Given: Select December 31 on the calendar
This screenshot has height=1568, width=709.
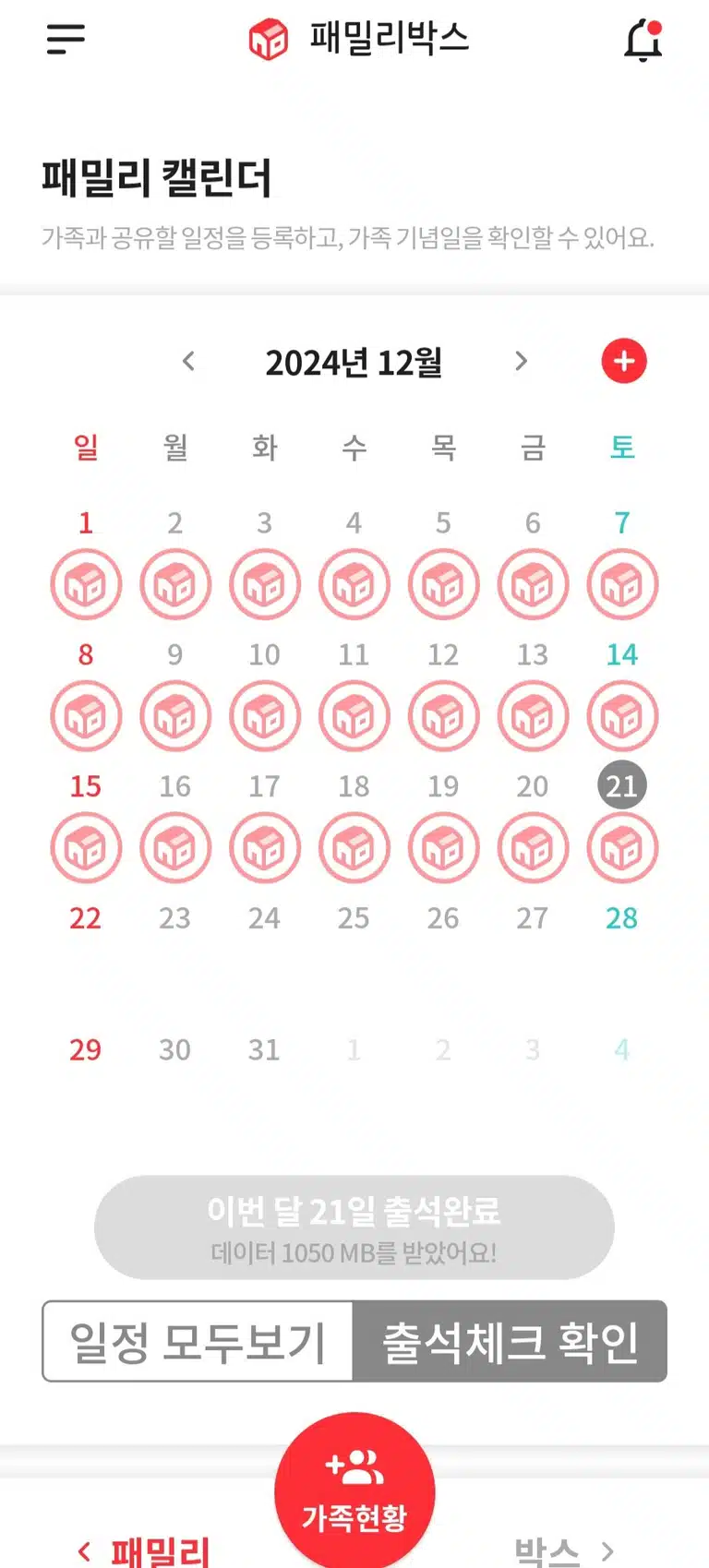Looking at the screenshot, I should [x=264, y=1050].
